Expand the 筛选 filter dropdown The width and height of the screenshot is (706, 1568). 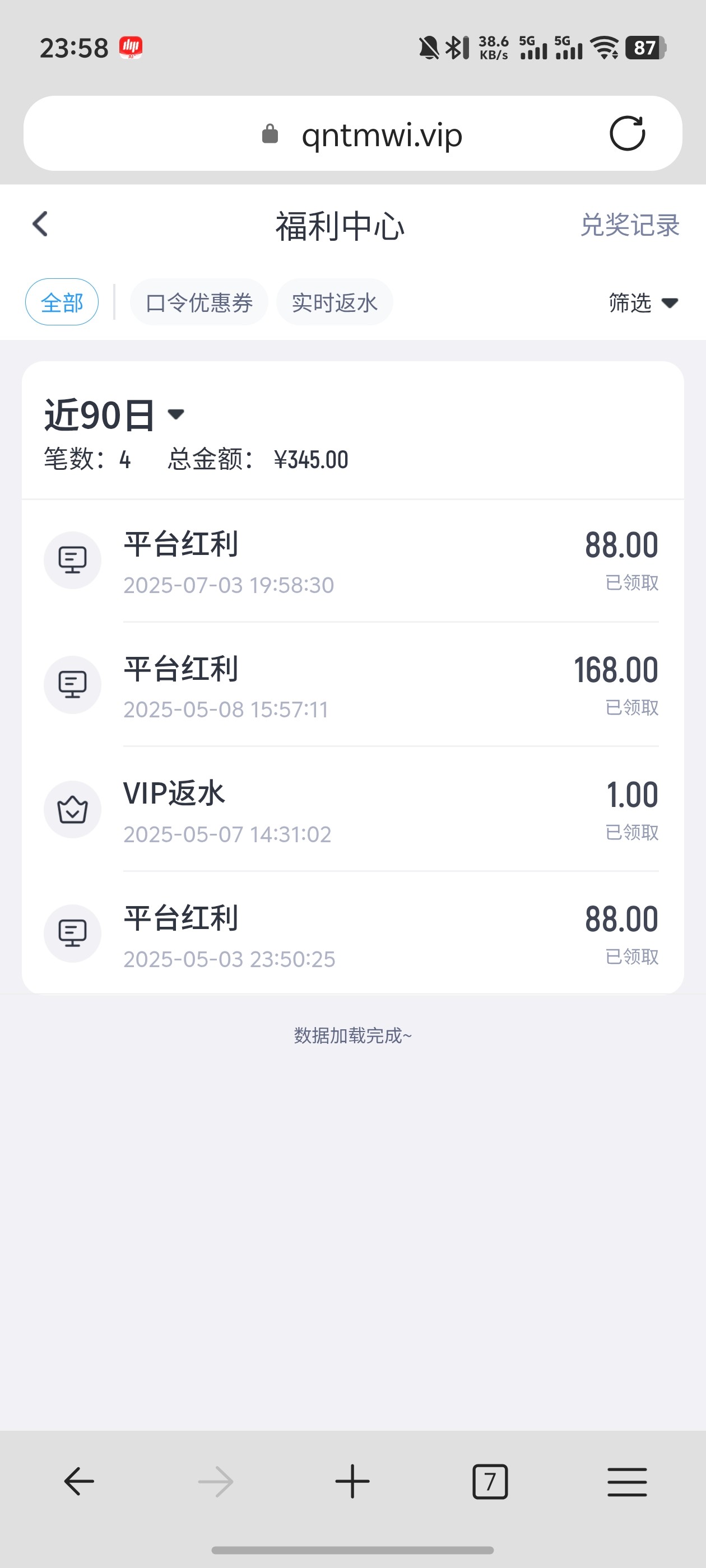pos(643,302)
